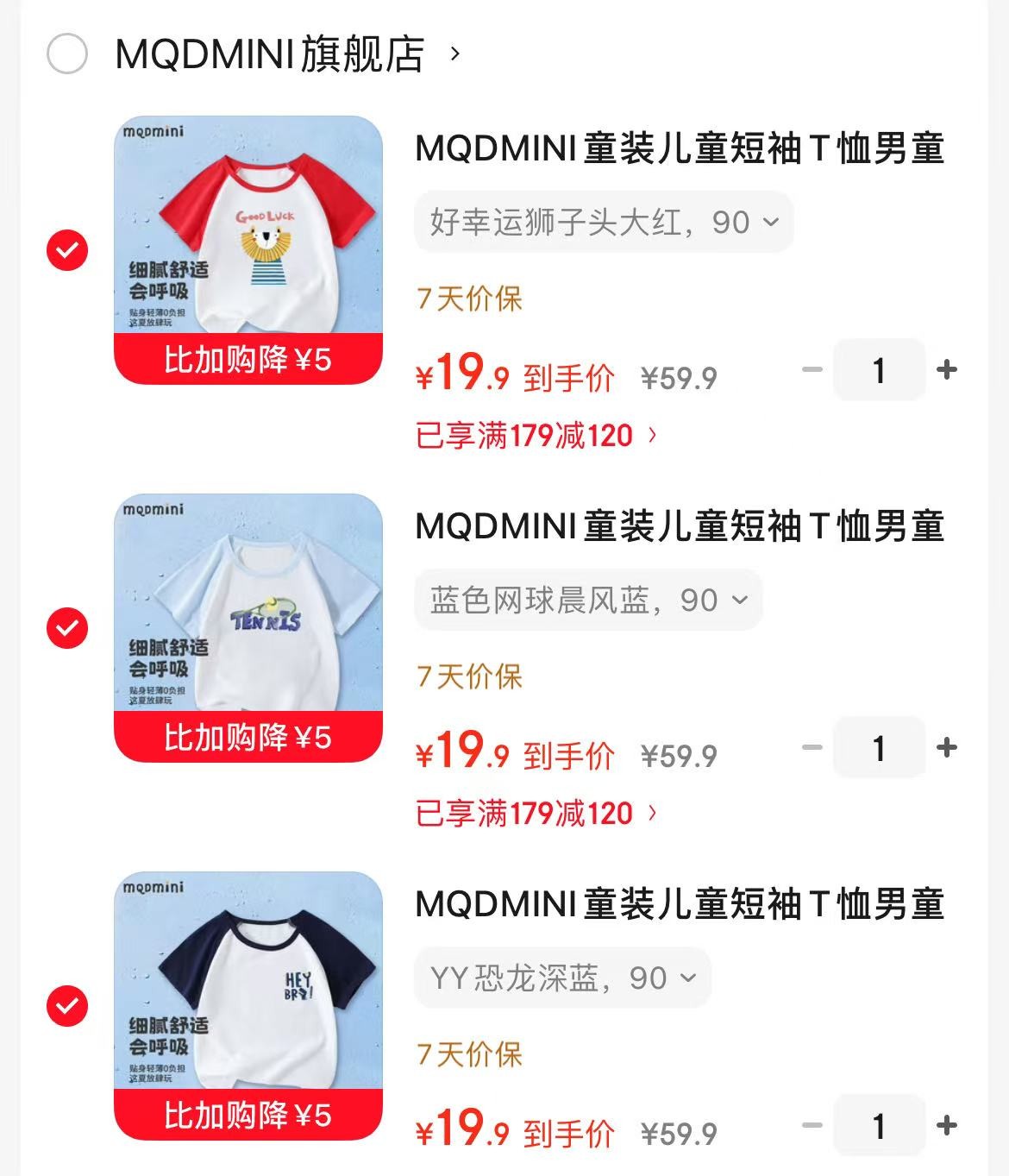Uncheck the 蓝色网球晨风蓝 T-shirt item
1009x1176 pixels.
pyautogui.click(x=66, y=628)
